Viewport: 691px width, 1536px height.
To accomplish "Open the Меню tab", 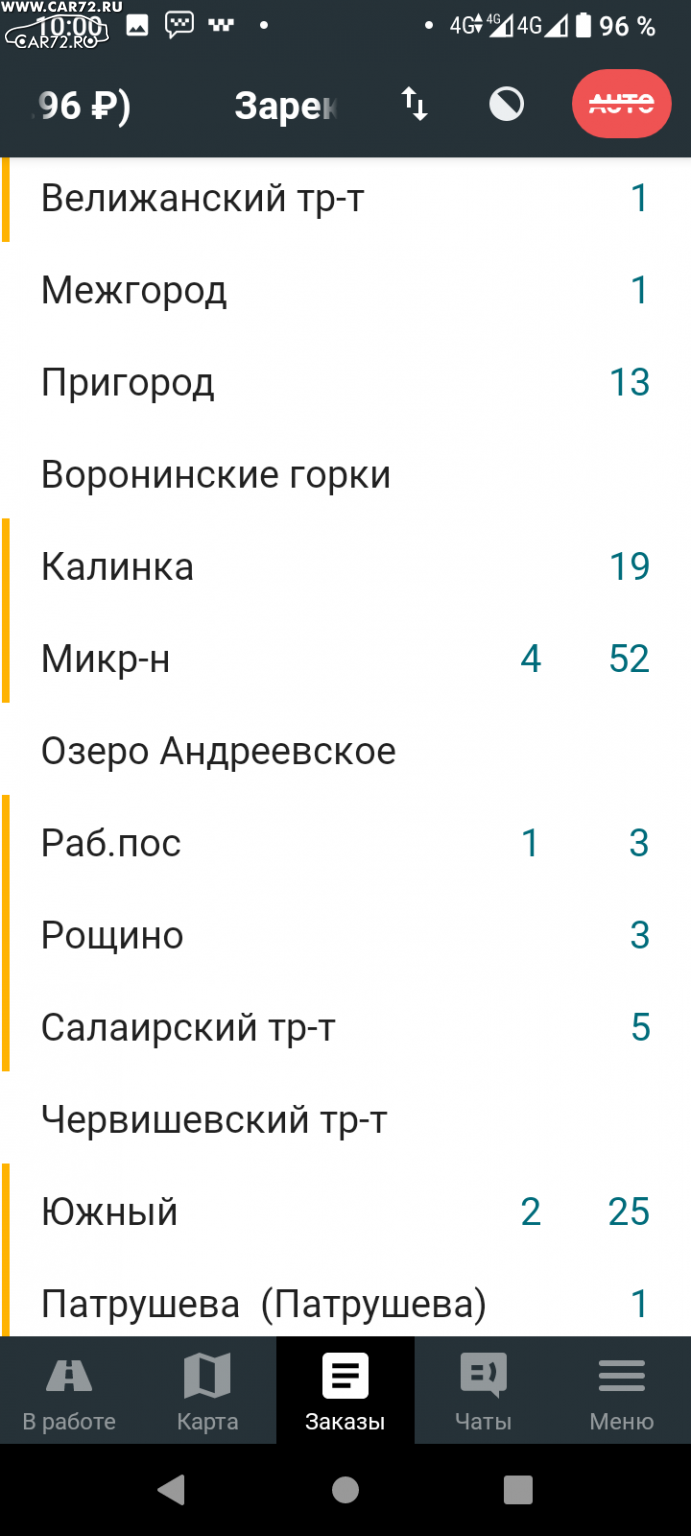I will (x=622, y=1391).
